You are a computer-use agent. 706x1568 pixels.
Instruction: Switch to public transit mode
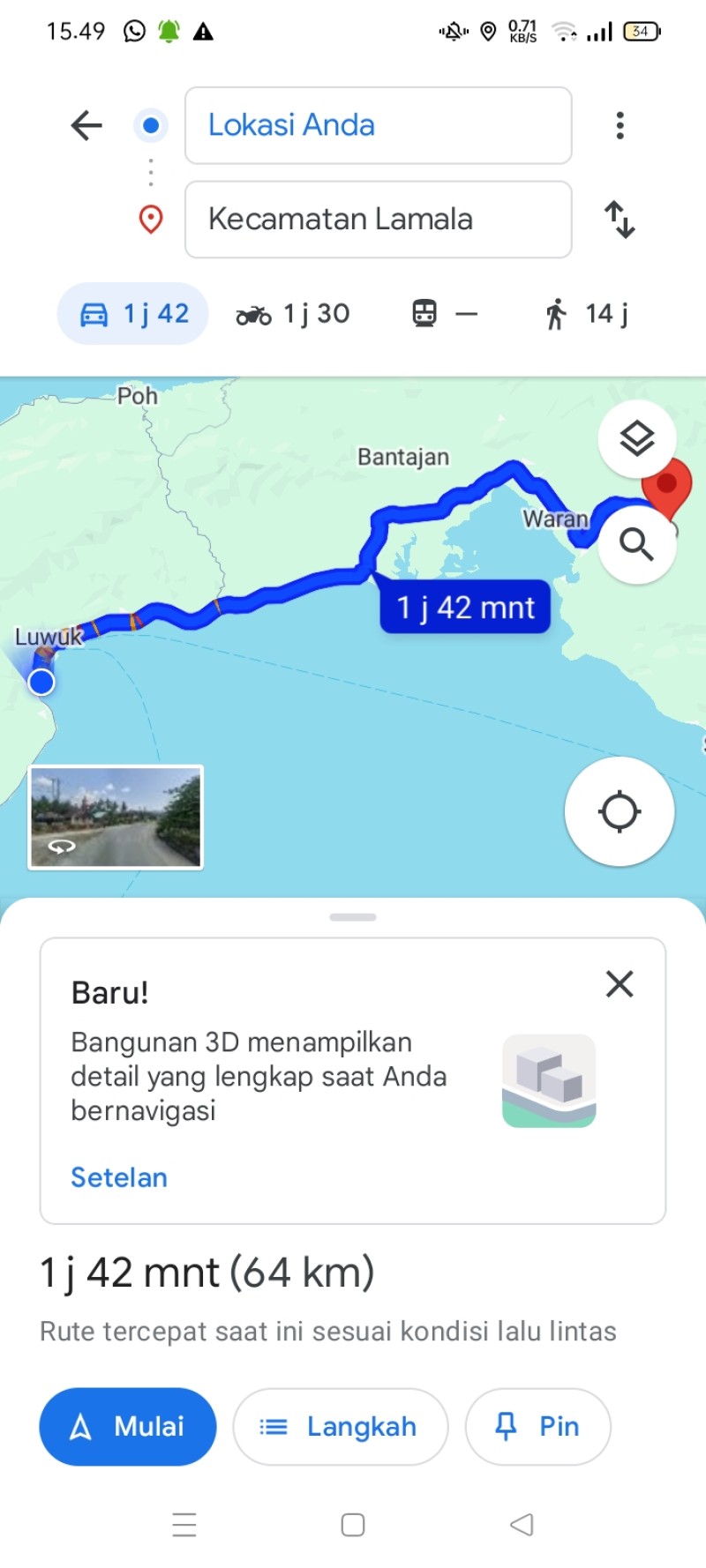(445, 313)
